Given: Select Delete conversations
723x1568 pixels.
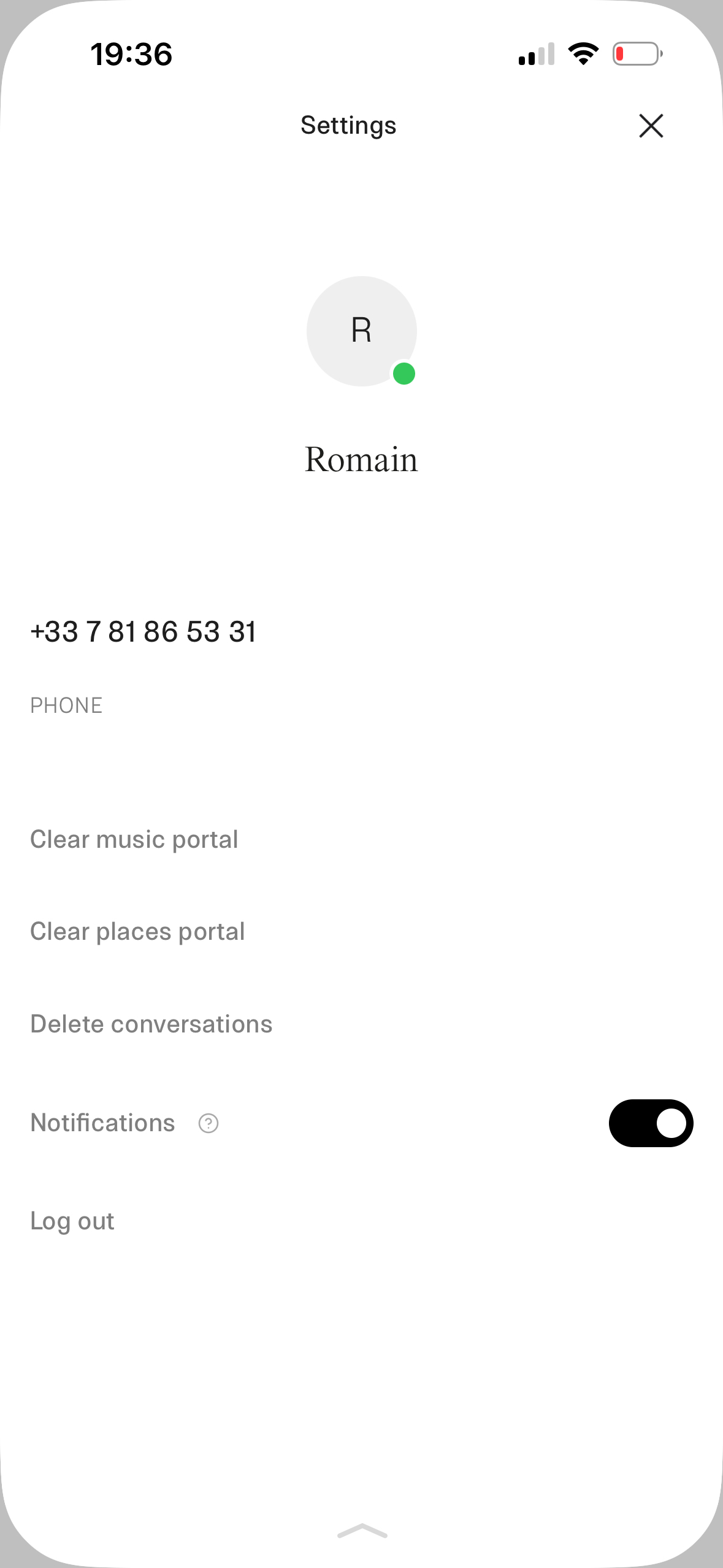Looking at the screenshot, I should tap(151, 1023).
